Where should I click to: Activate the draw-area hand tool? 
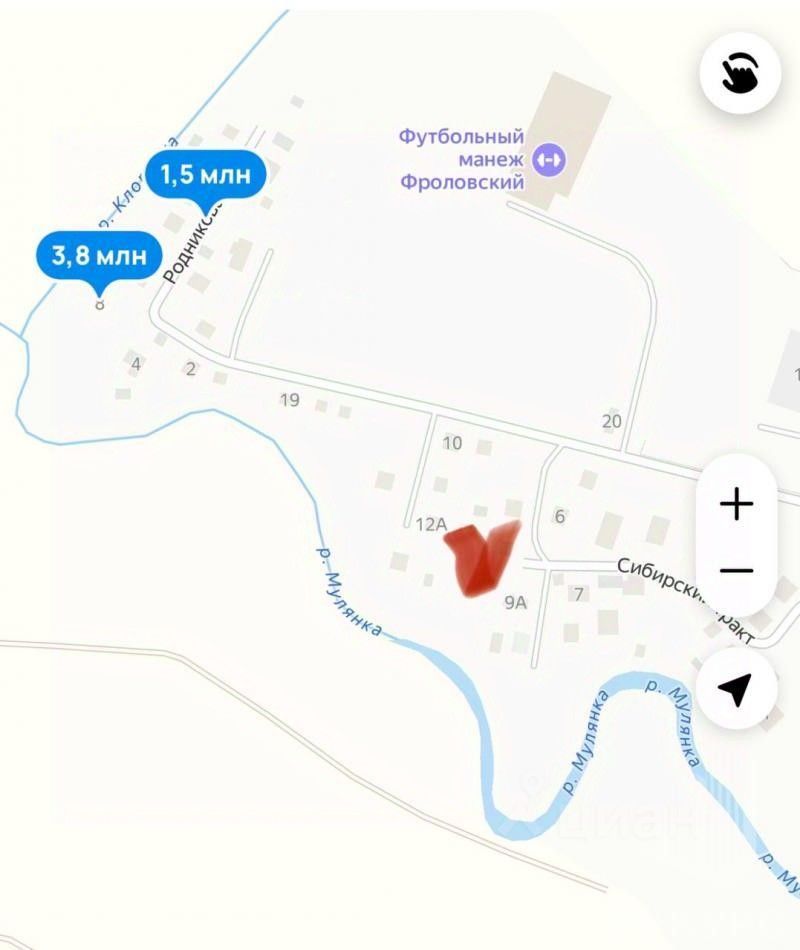pos(739,71)
